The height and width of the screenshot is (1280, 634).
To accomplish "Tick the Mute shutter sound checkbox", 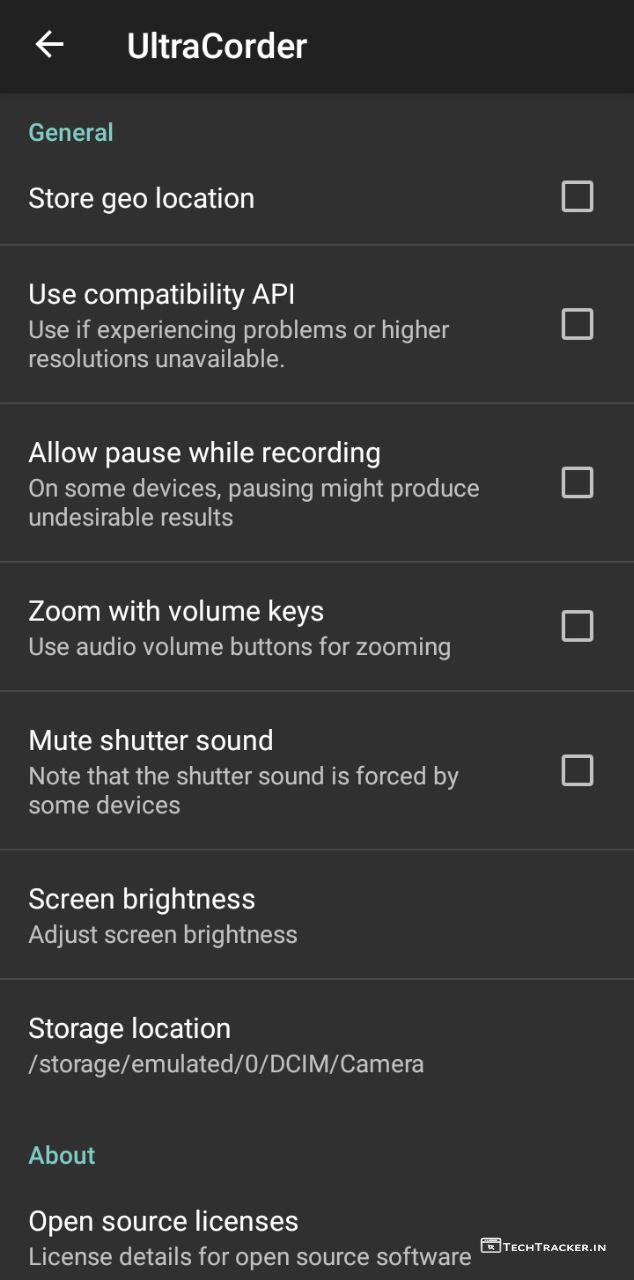I will (577, 771).
